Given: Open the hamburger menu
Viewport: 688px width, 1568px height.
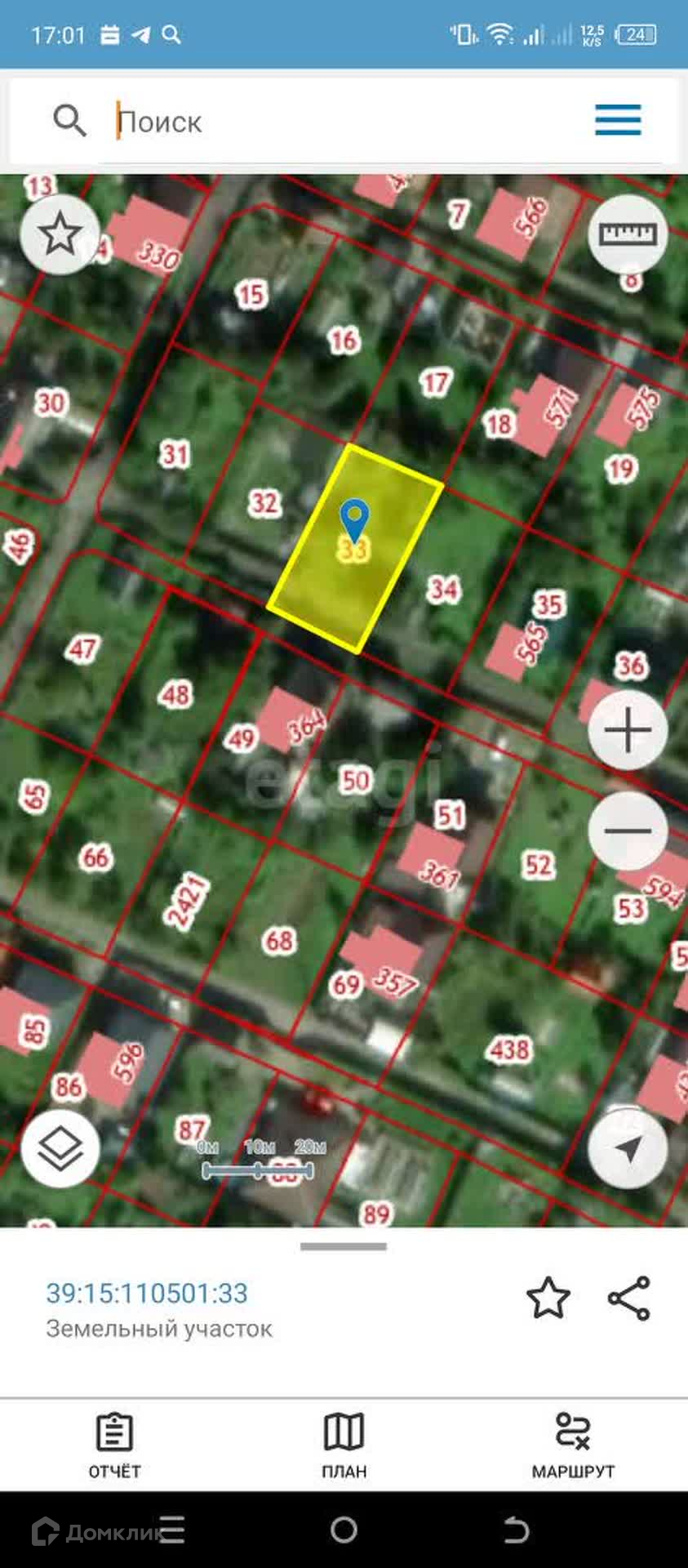Looking at the screenshot, I should click(x=618, y=121).
